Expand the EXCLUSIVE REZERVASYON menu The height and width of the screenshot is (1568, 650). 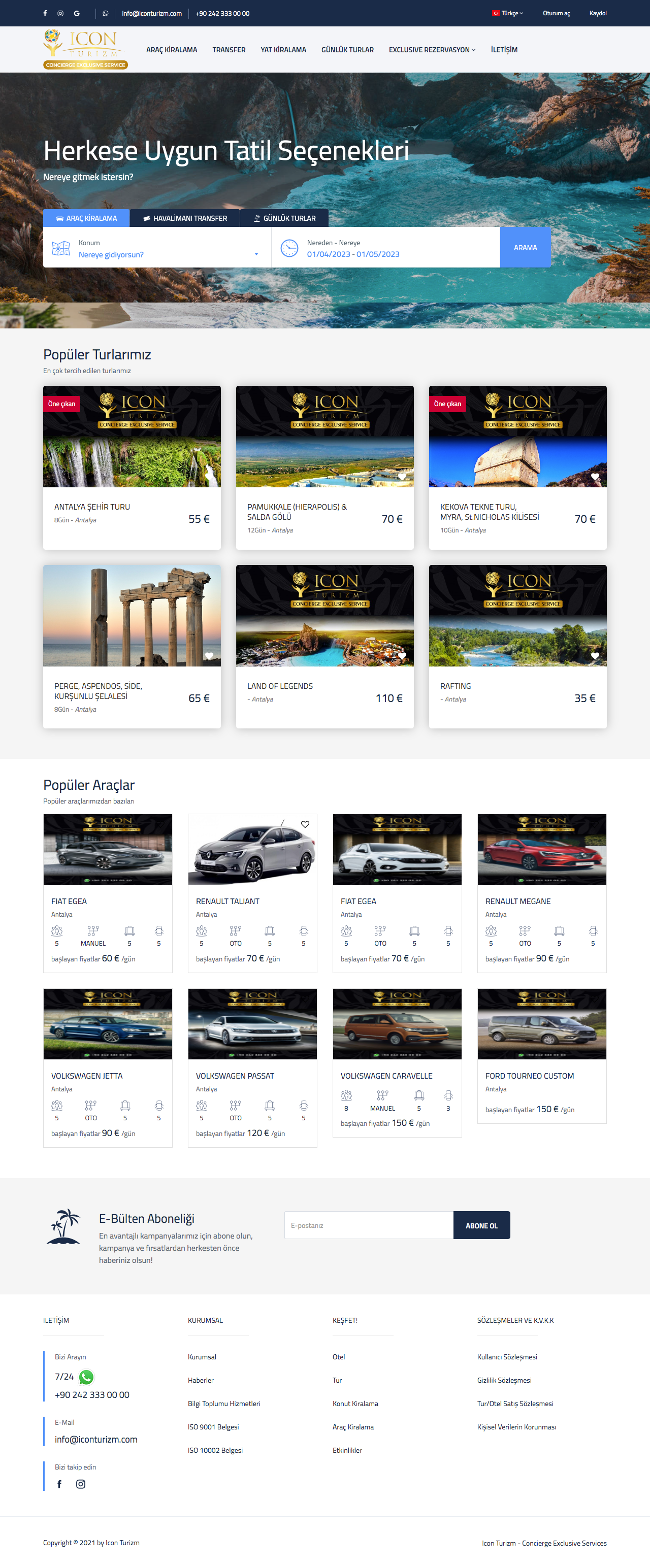click(431, 50)
